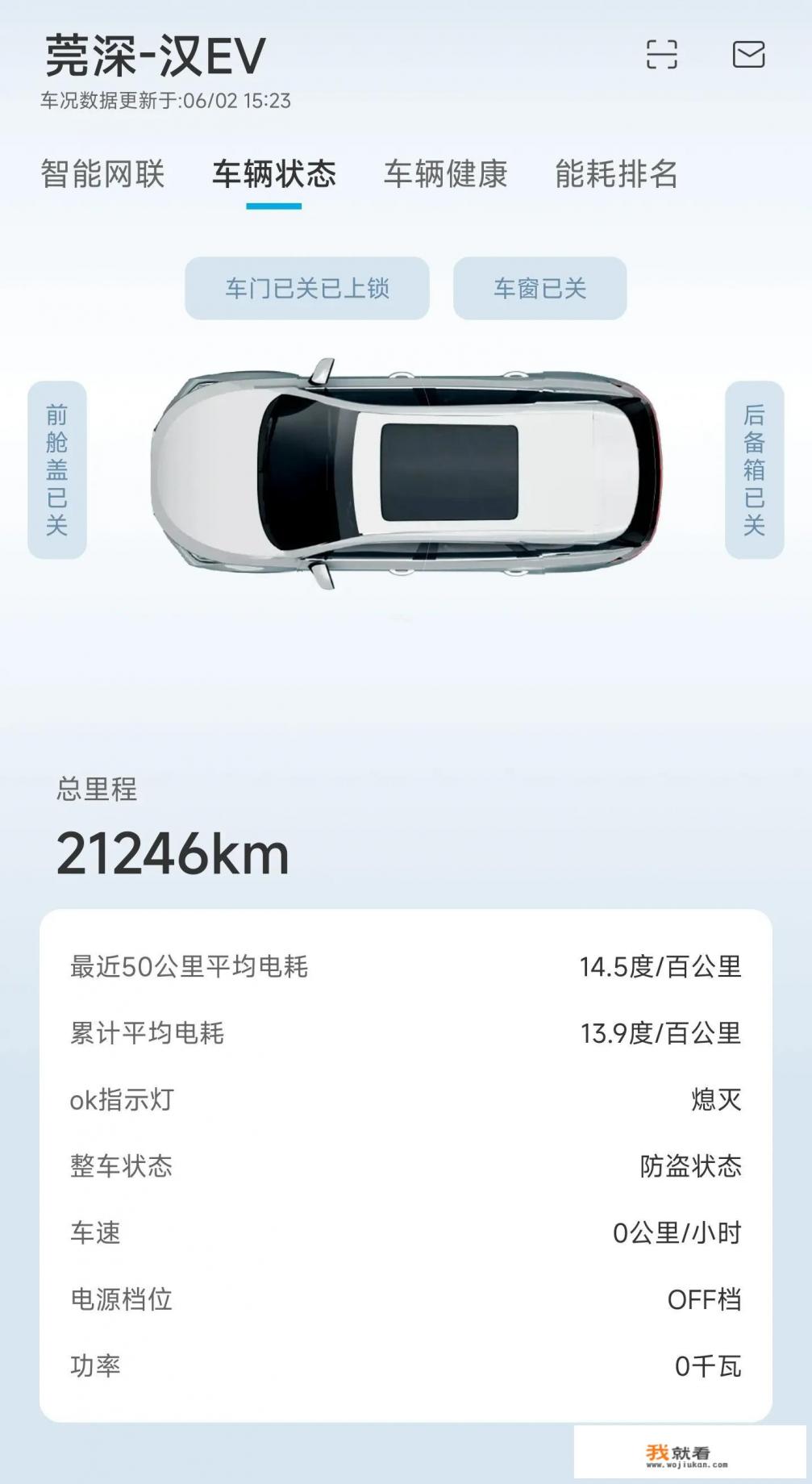Open the messages envelope icon
The width and height of the screenshot is (812, 1484).
[748, 55]
